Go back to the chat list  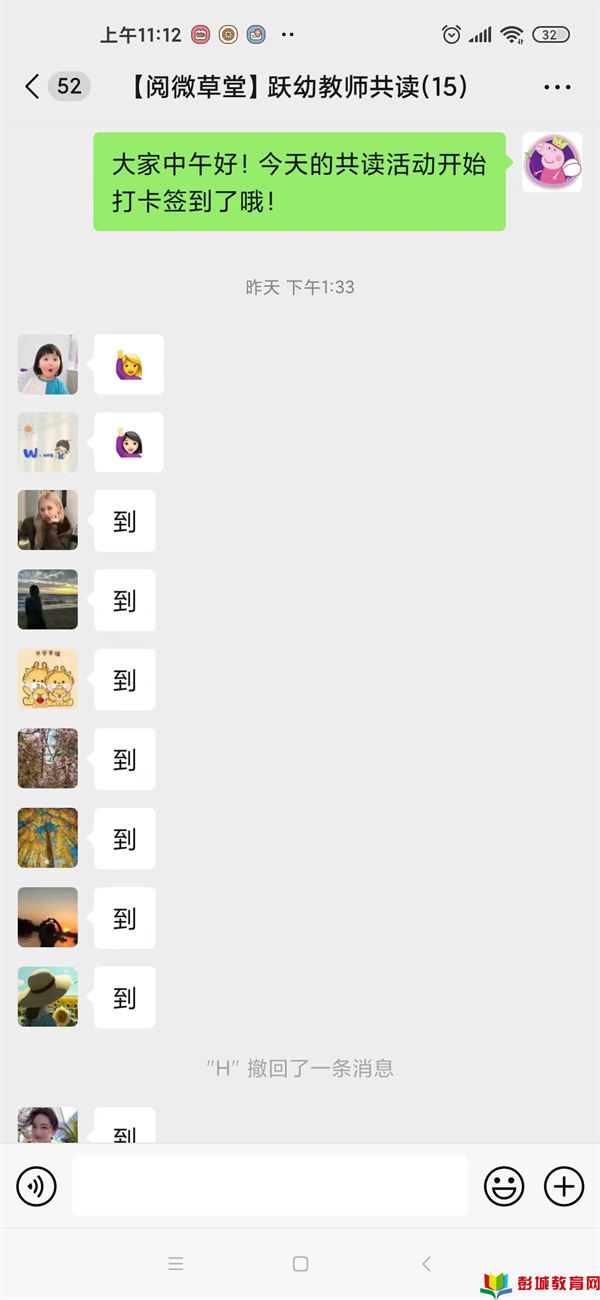33,87
